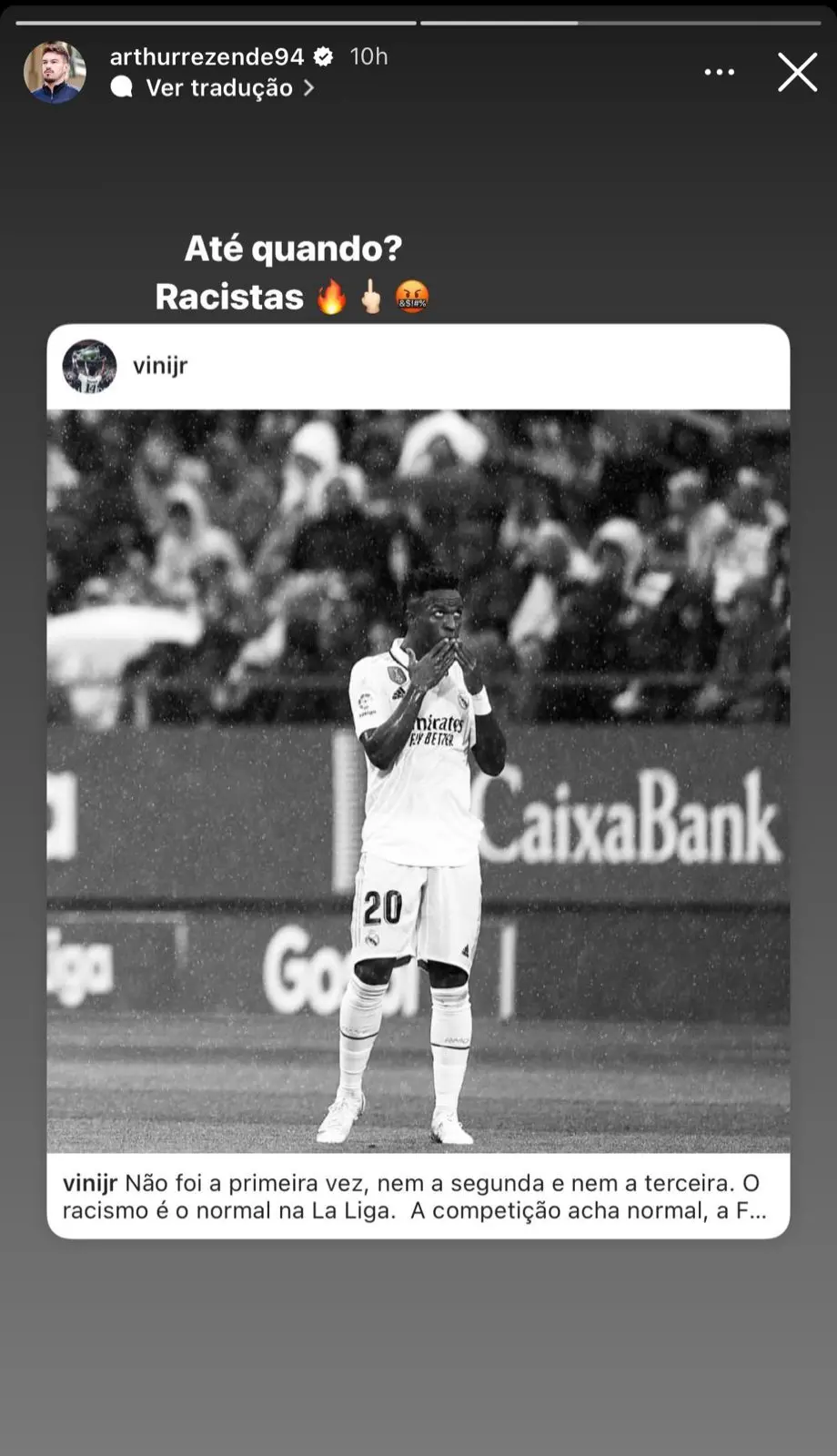837x1456 pixels.
Task: Click vinijr's circular avatar on the shared post
Action: [90, 366]
